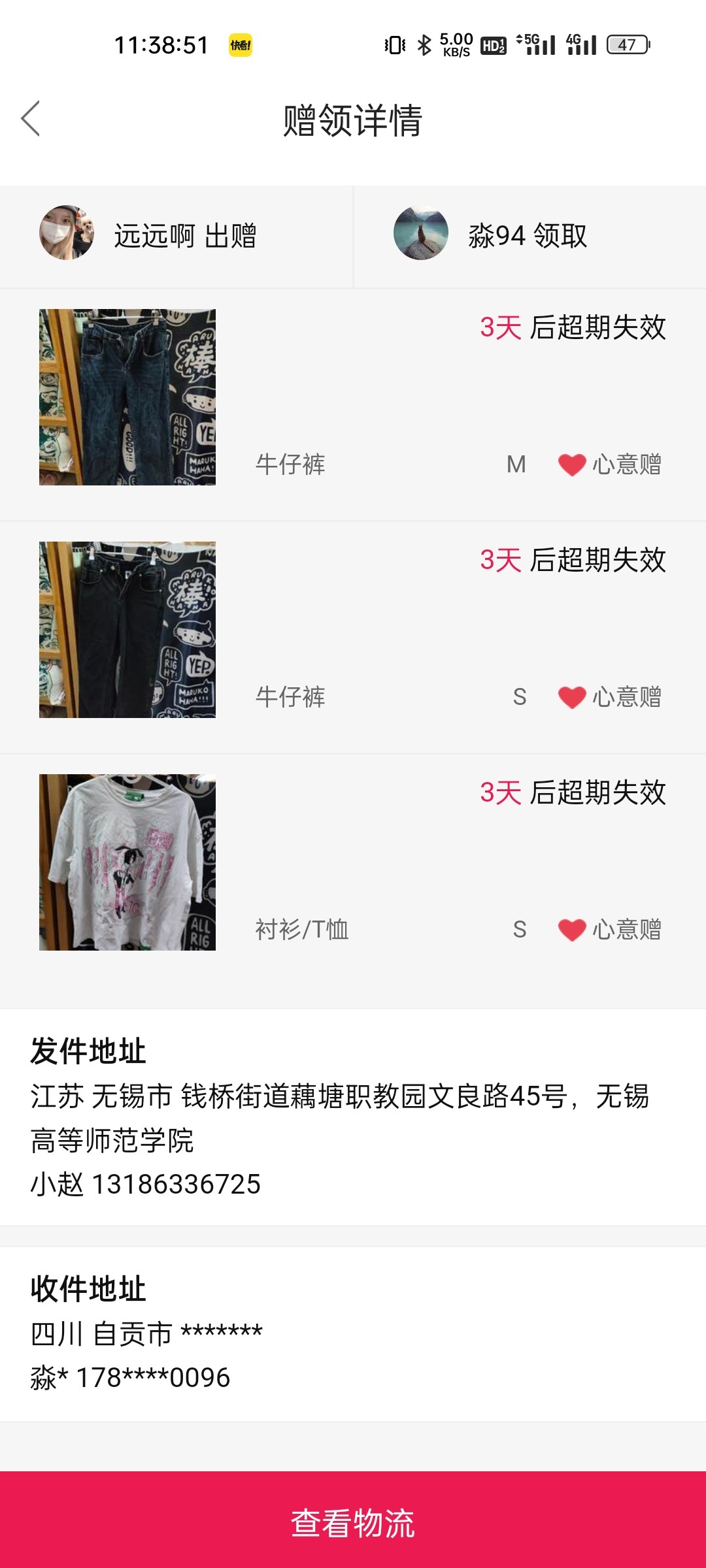This screenshot has height=1568, width=706.
Task: Open 远远啊 giver profile avatar
Action: pos(67,233)
